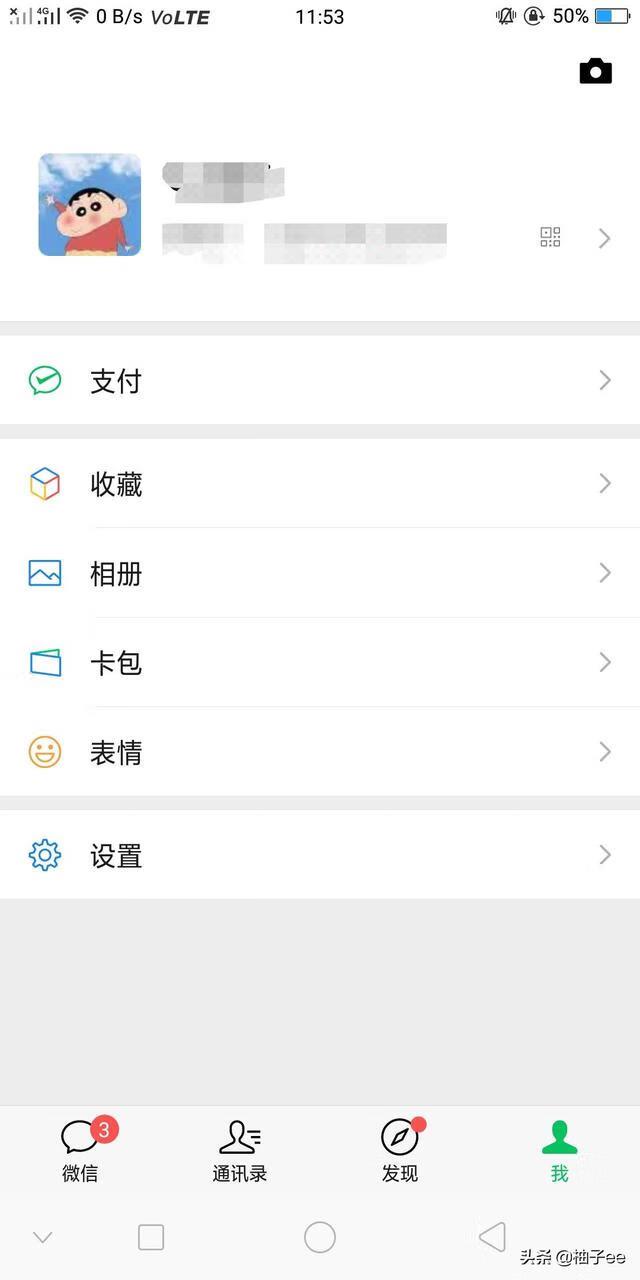Viewport: 640px width, 1280px height.
Task: Open the 支付 payment row
Action: coord(320,381)
